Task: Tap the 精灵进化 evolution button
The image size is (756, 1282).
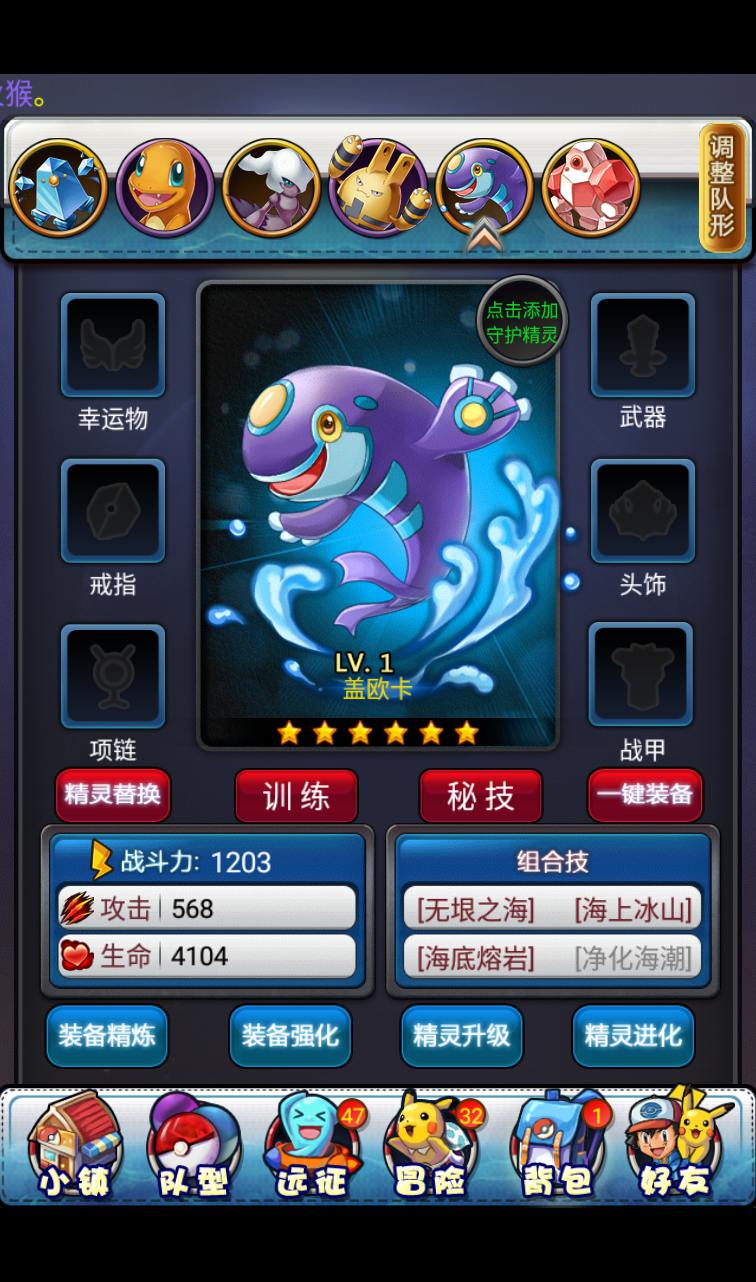Action: point(633,1035)
